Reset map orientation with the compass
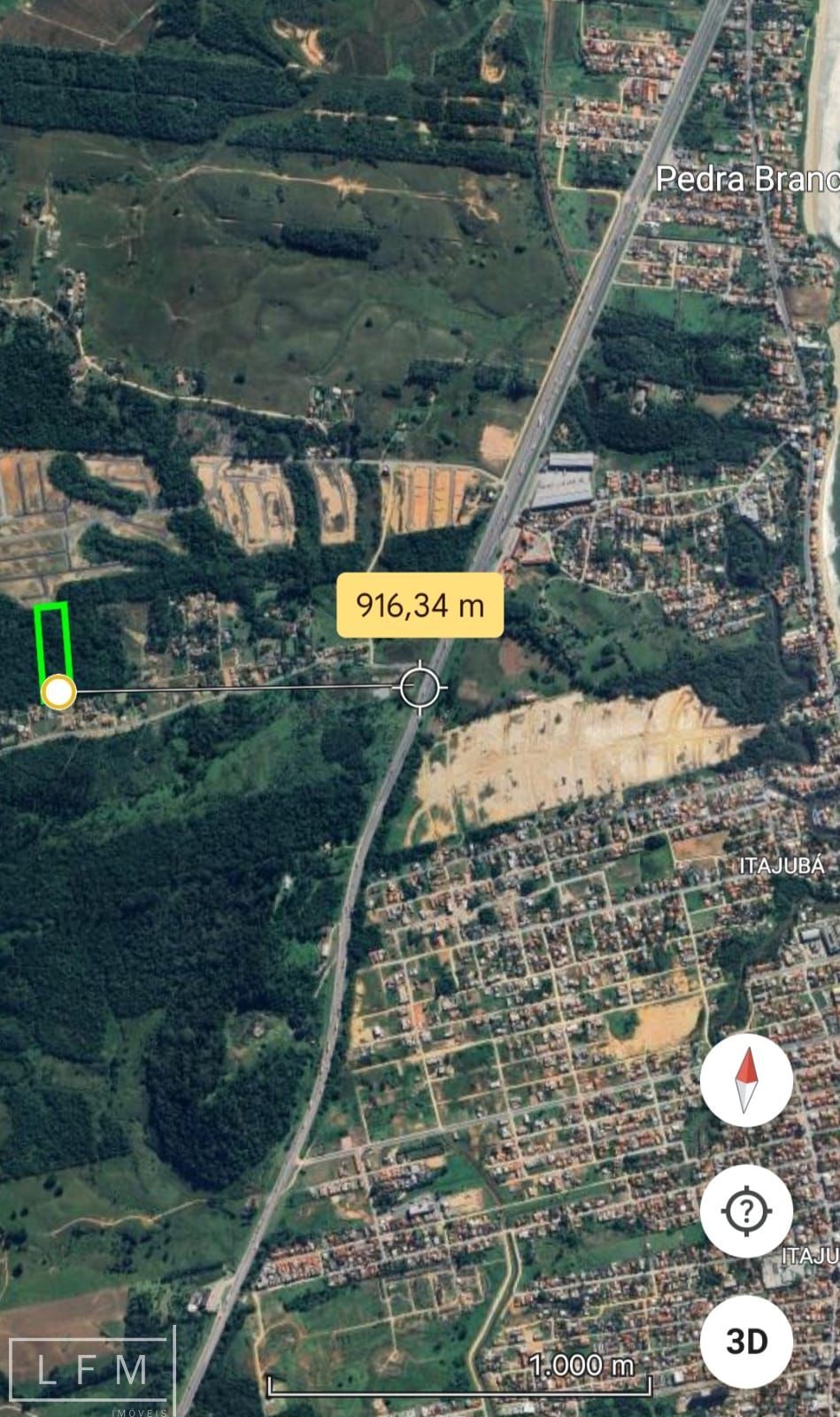 pyautogui.click(x=746, y=1080)
